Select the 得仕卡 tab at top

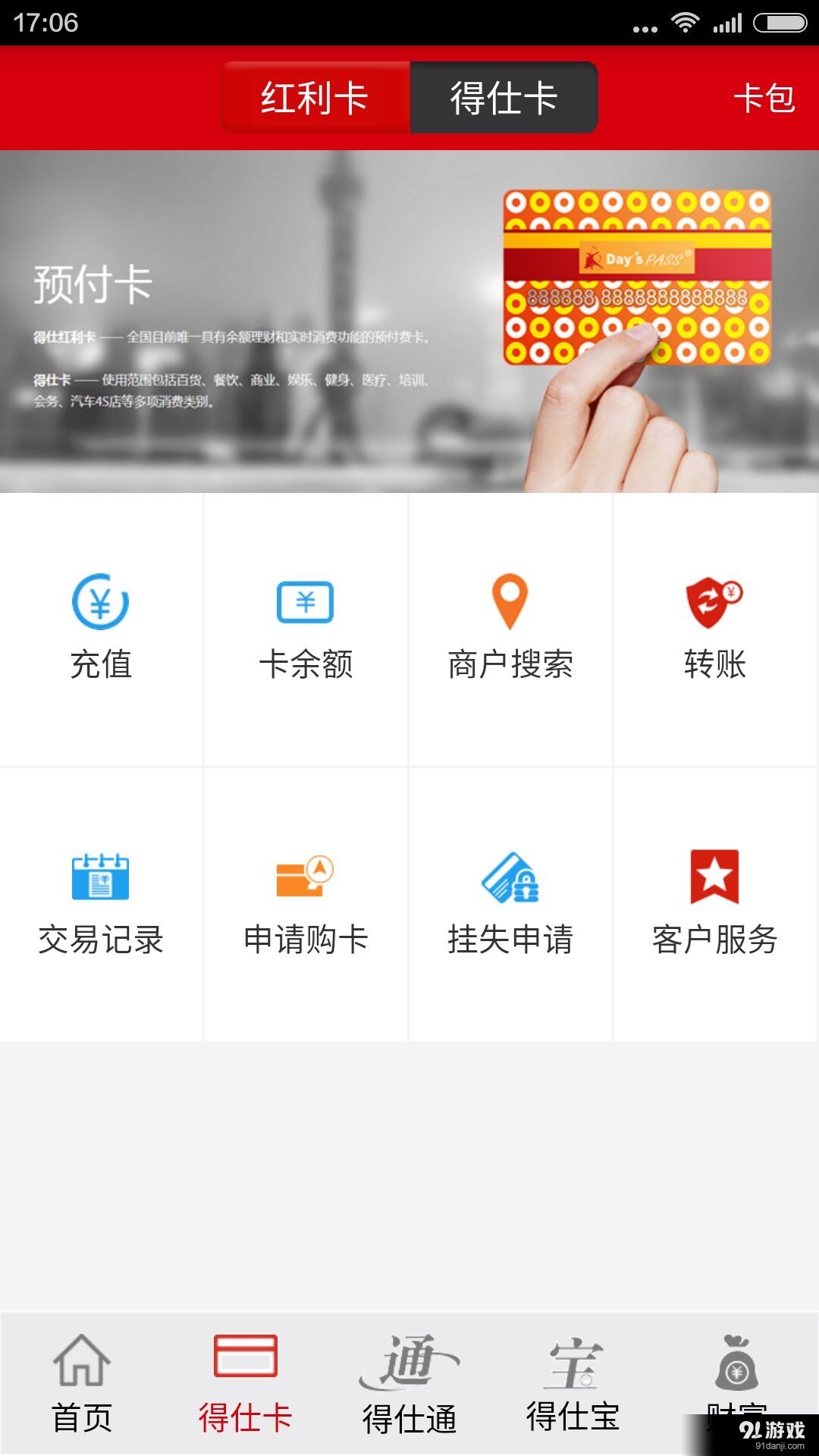click(x=503, y=97)
